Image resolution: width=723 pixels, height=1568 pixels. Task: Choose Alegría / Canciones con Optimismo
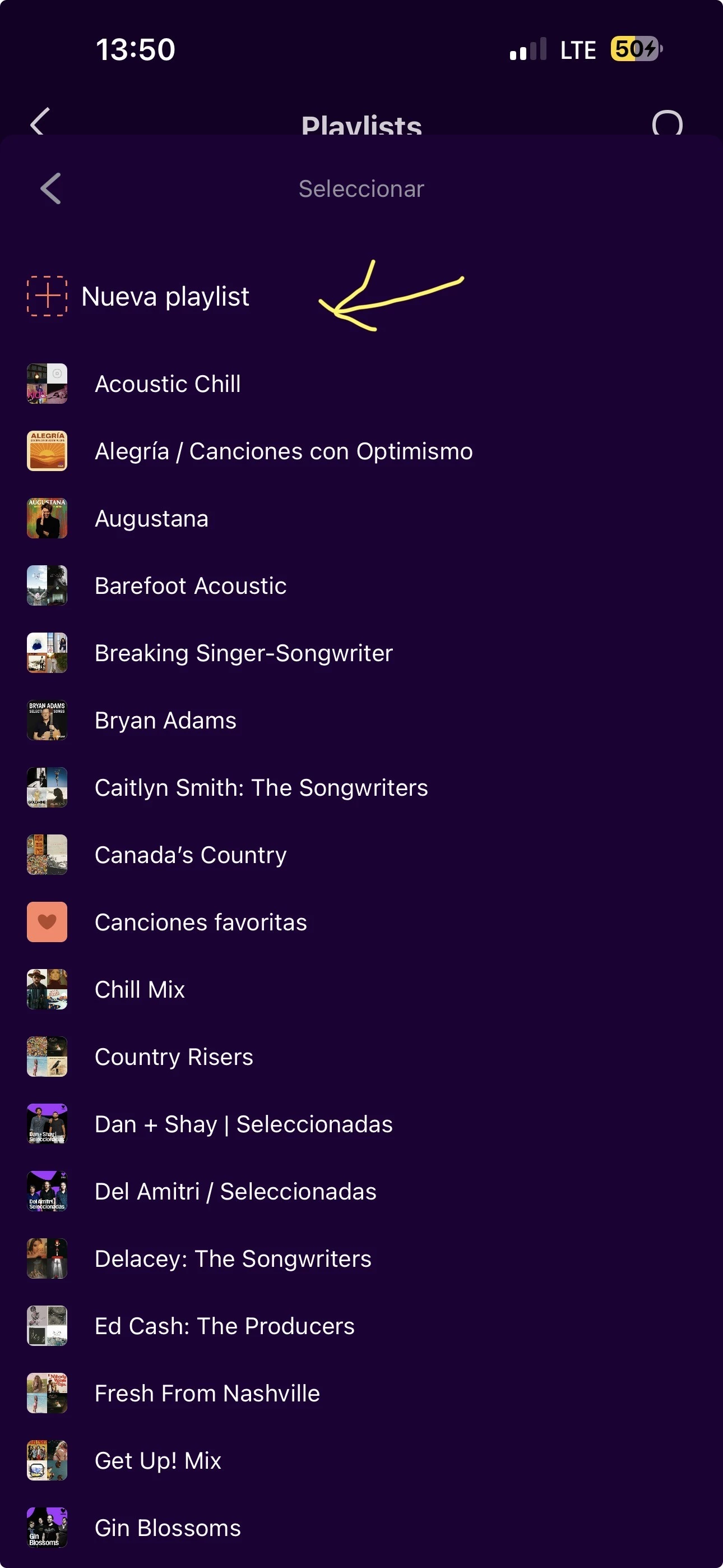click(x=283, y=451)
